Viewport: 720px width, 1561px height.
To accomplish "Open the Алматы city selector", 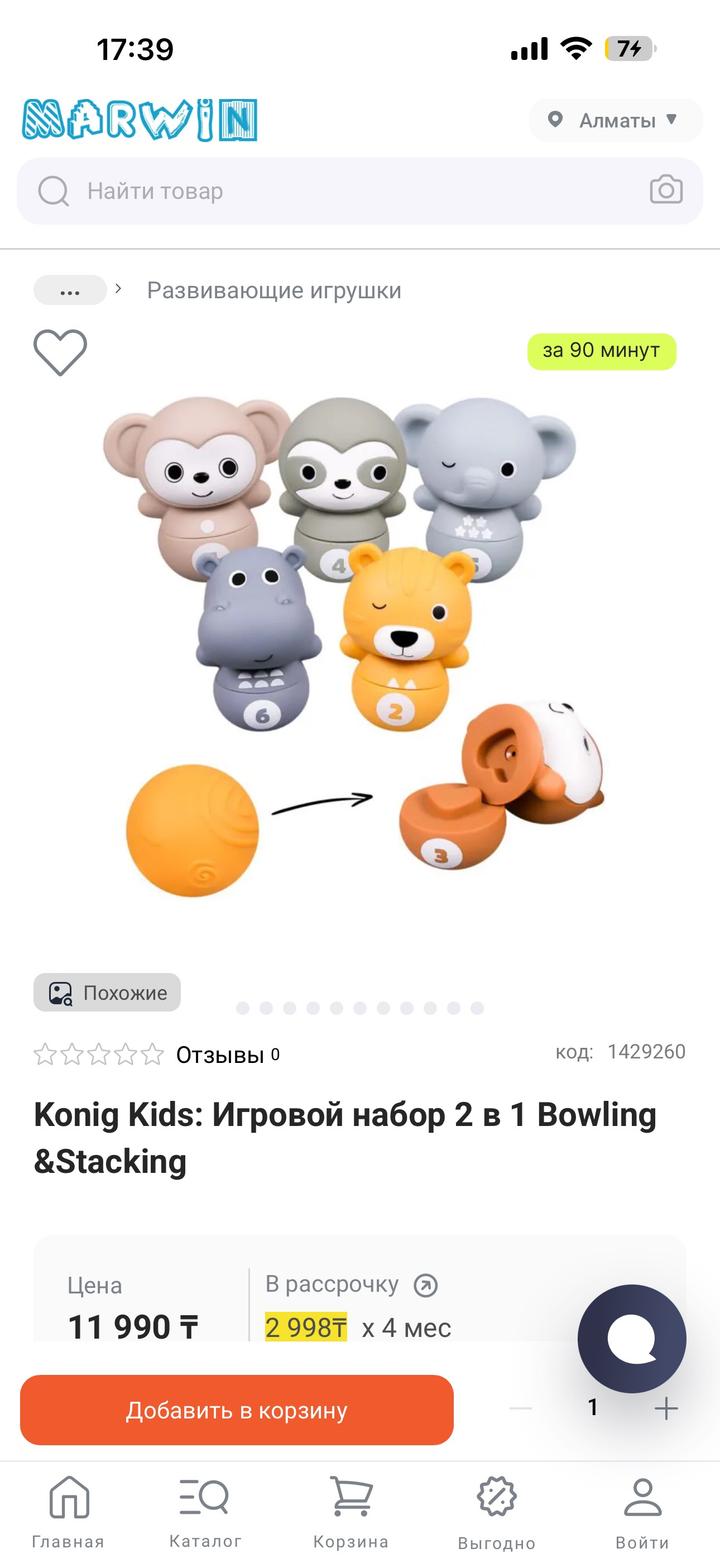I will tap(615, 120).
